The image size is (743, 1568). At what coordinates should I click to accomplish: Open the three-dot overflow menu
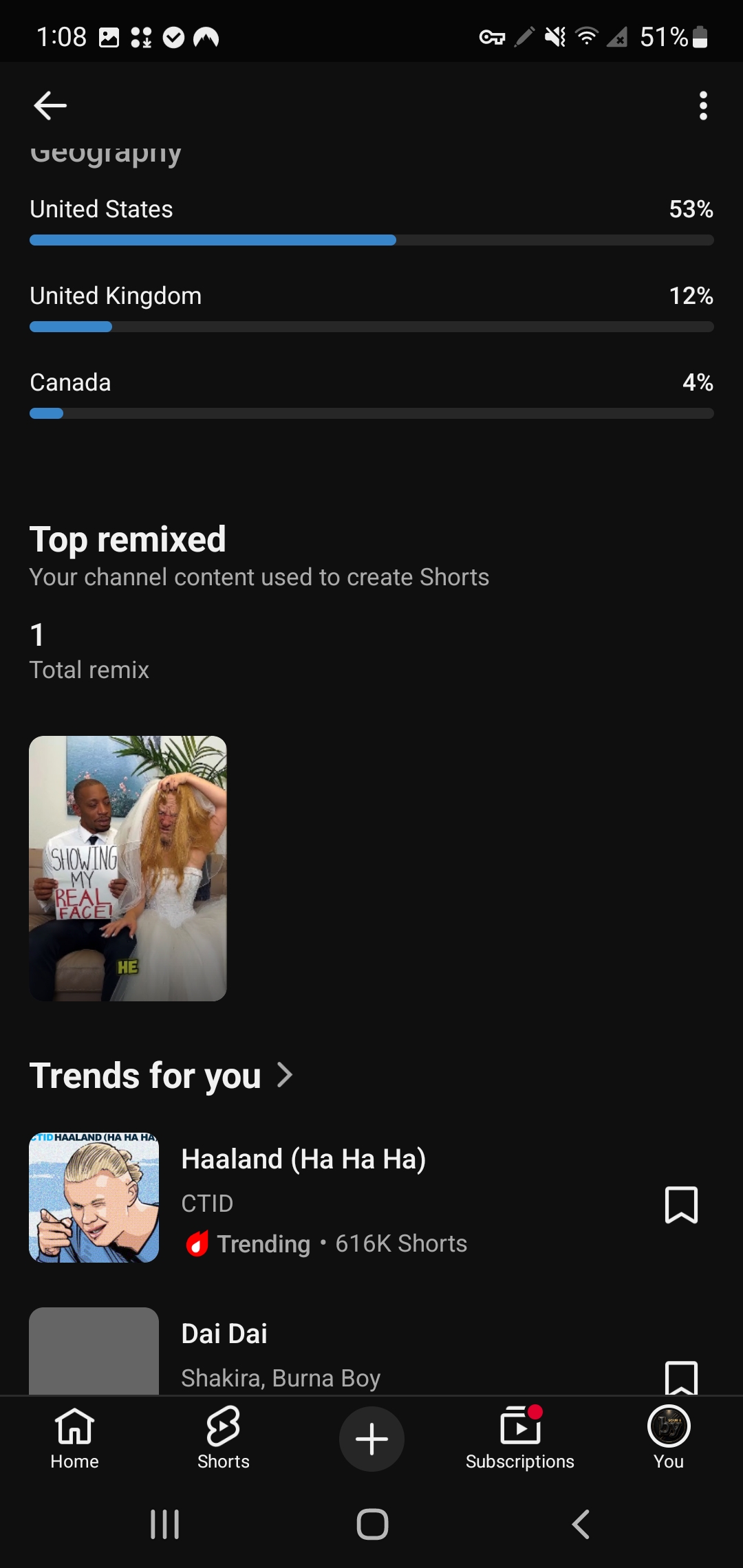[x=702, y=106]
